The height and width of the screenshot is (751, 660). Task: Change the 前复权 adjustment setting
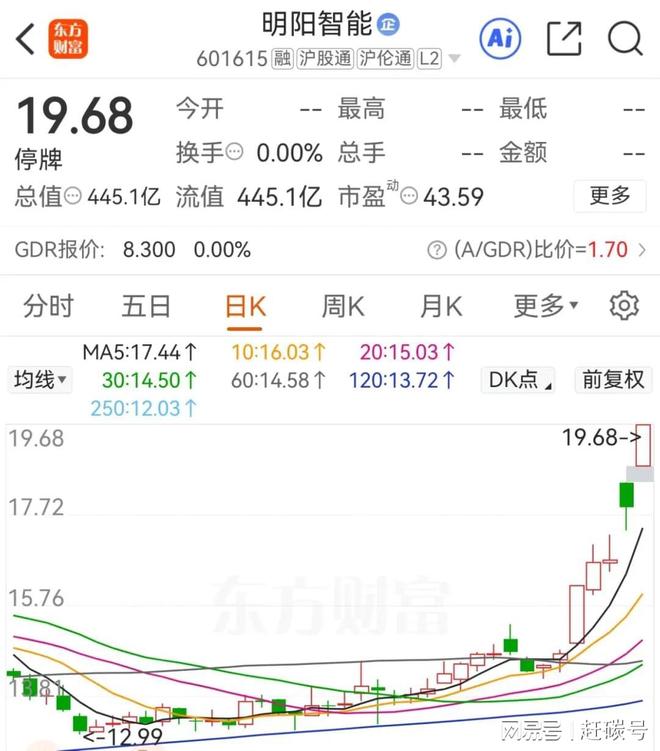[x=613, y=380]
